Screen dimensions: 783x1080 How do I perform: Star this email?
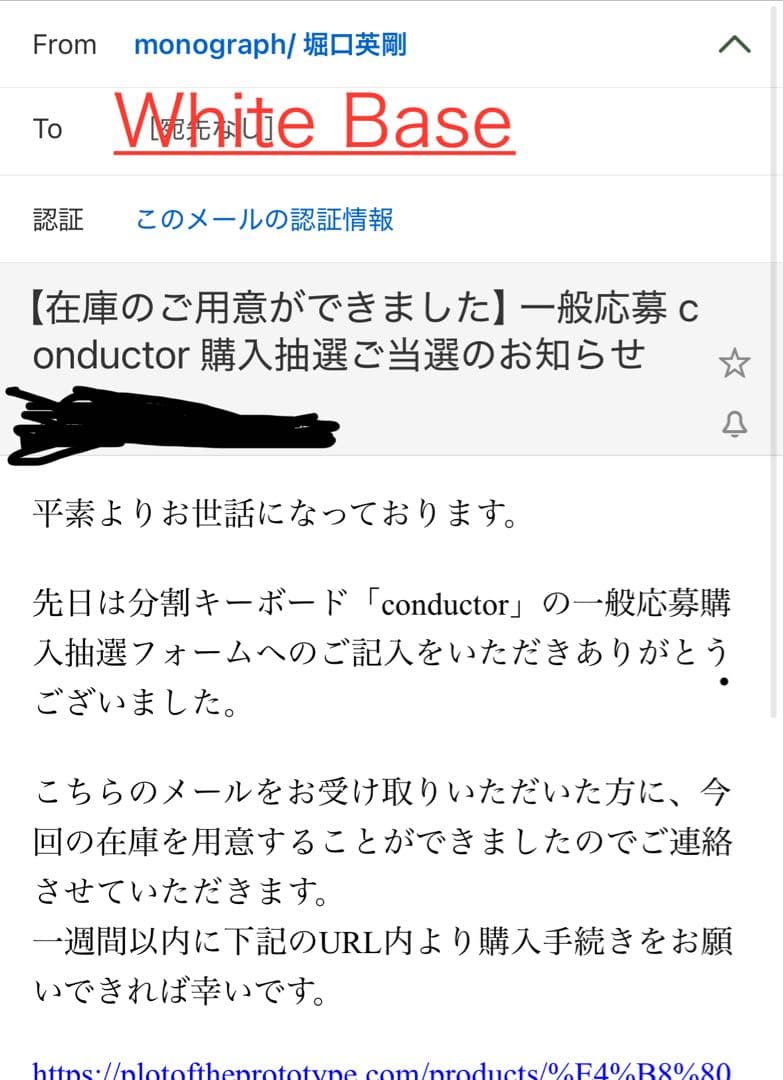click(x=734, y=364)
